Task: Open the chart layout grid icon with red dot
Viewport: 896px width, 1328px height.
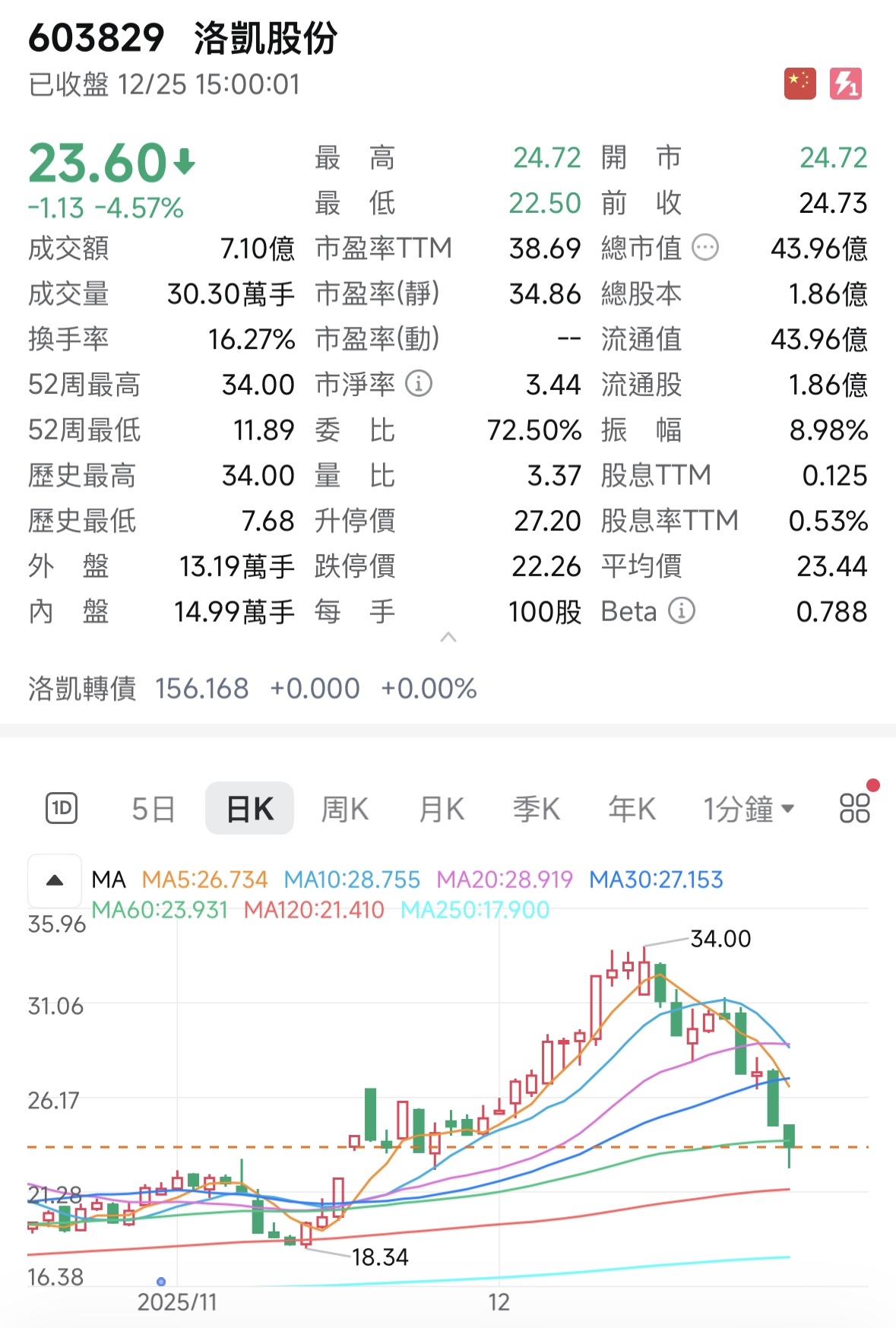Action: (x=853, y=808)
